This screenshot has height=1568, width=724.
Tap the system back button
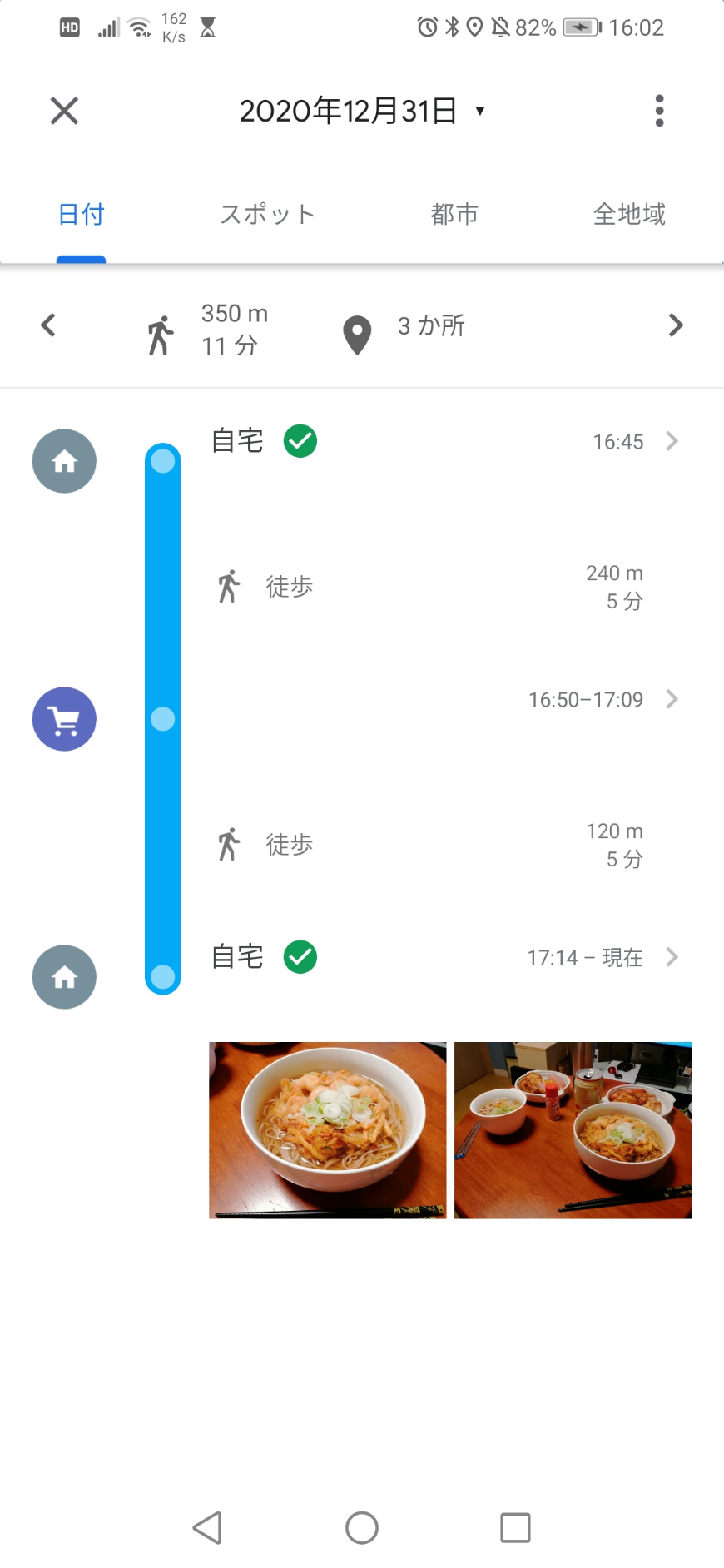tap(207, 1528)
